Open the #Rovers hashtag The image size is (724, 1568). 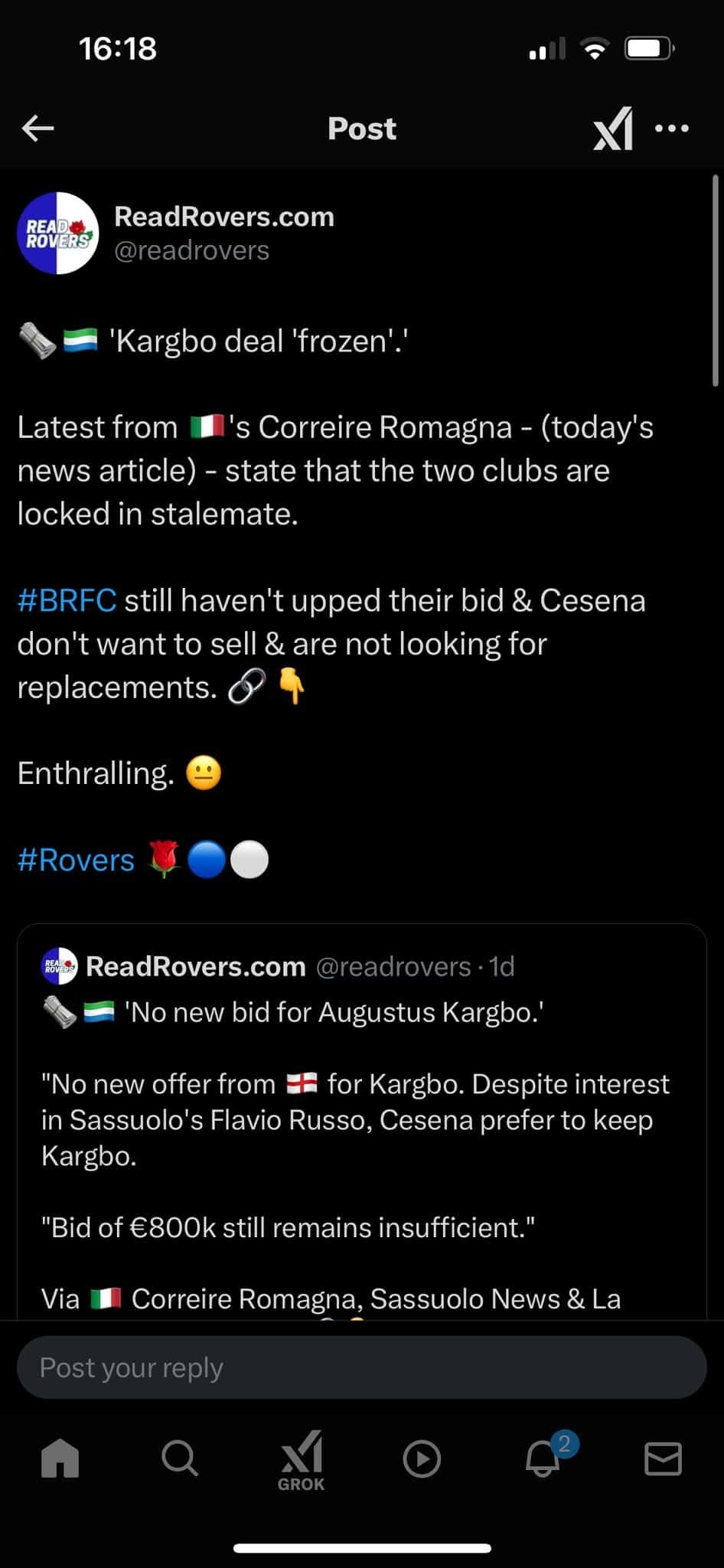76,860
